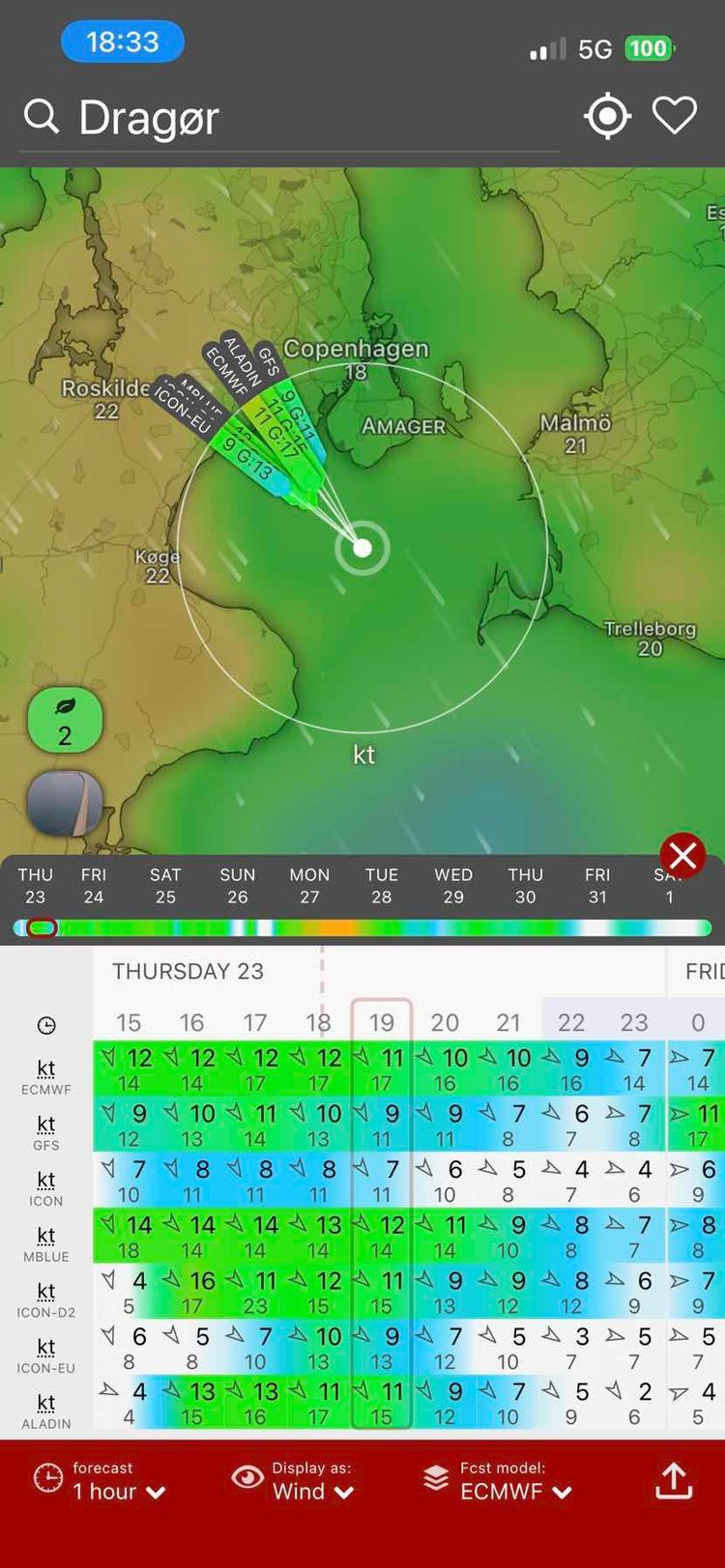Share the forecast via upload icon
The height and width of the screenshot is (1568, 725).
point(674,1480)
